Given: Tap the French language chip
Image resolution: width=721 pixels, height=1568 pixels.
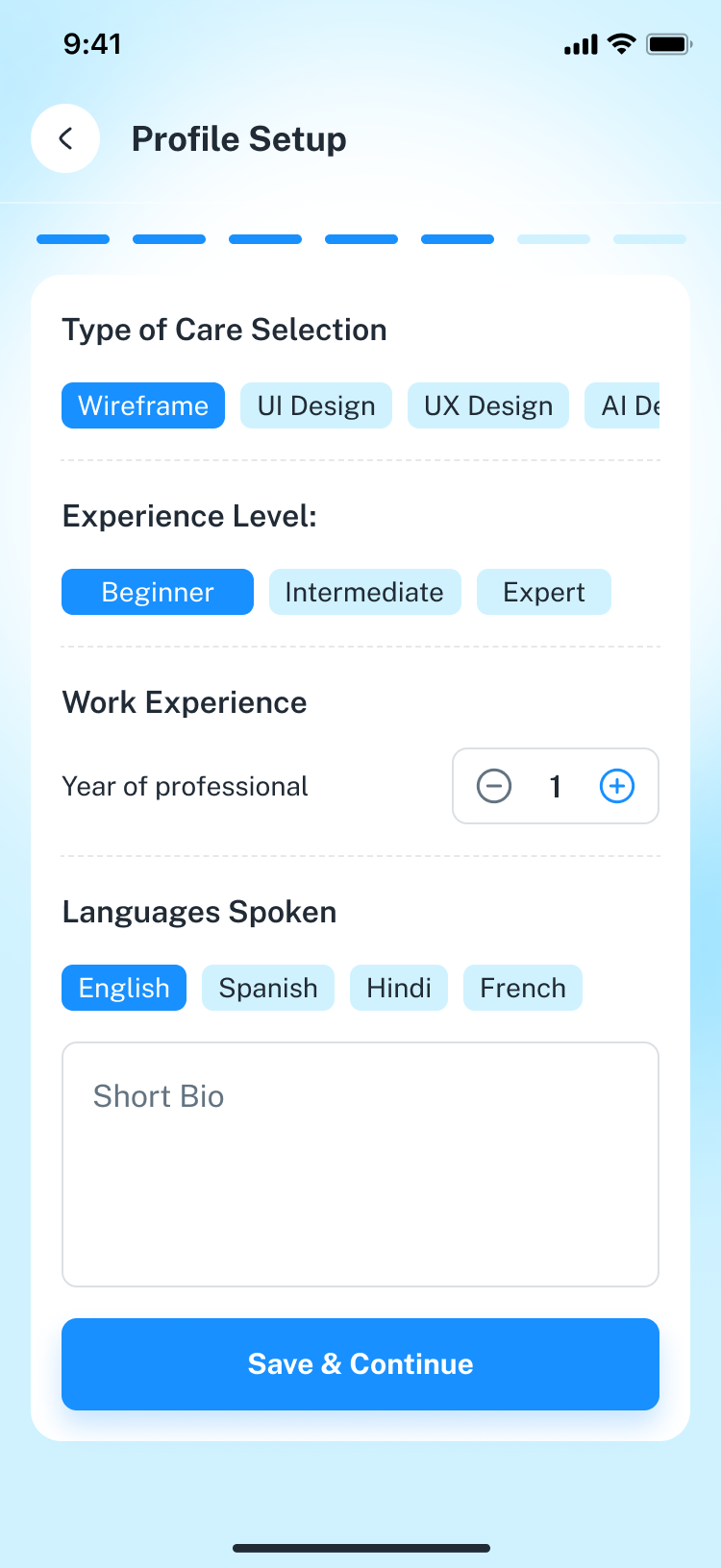Looking at the screenshot, I should (523, 988).
